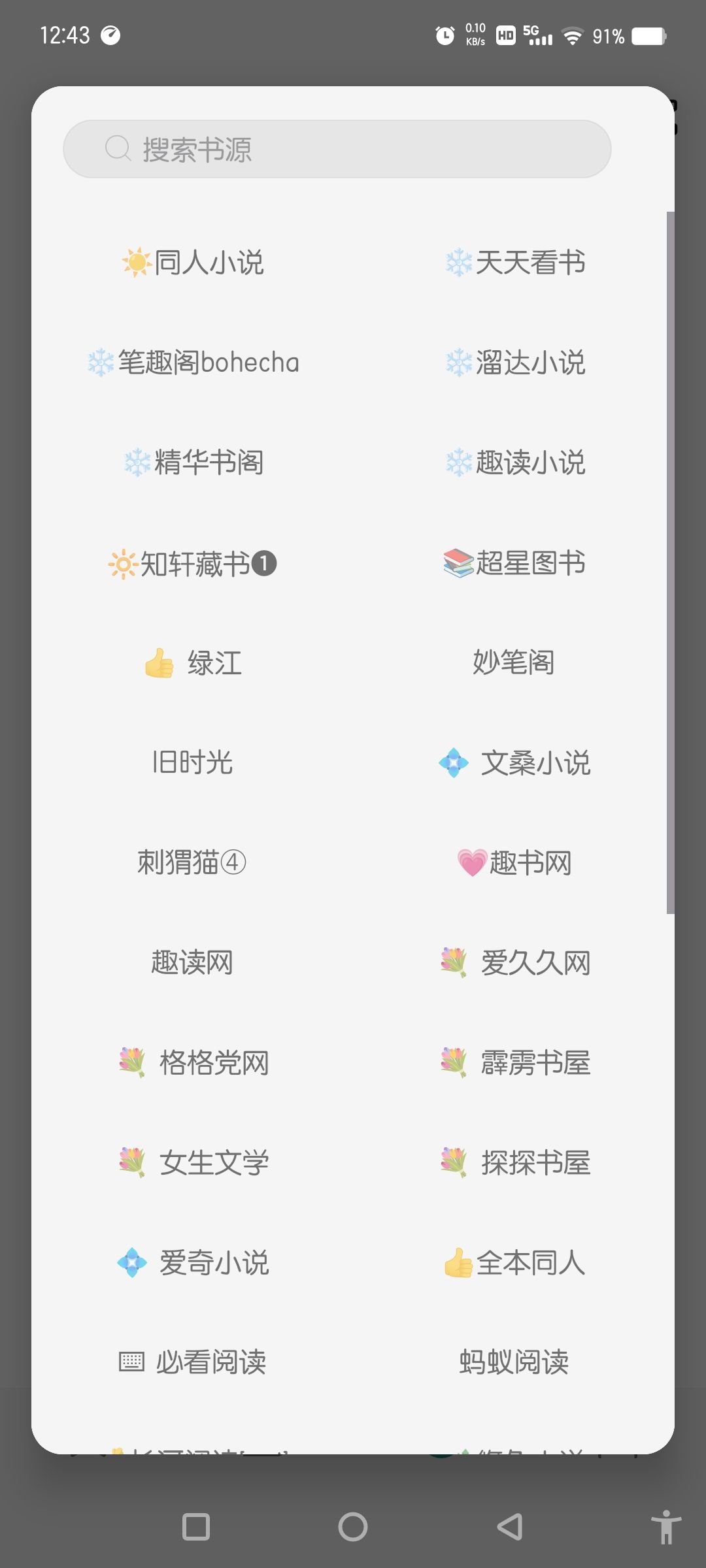Choose 天天看书 as the source
Screen dimensions: 706x1568
(514, 263)
